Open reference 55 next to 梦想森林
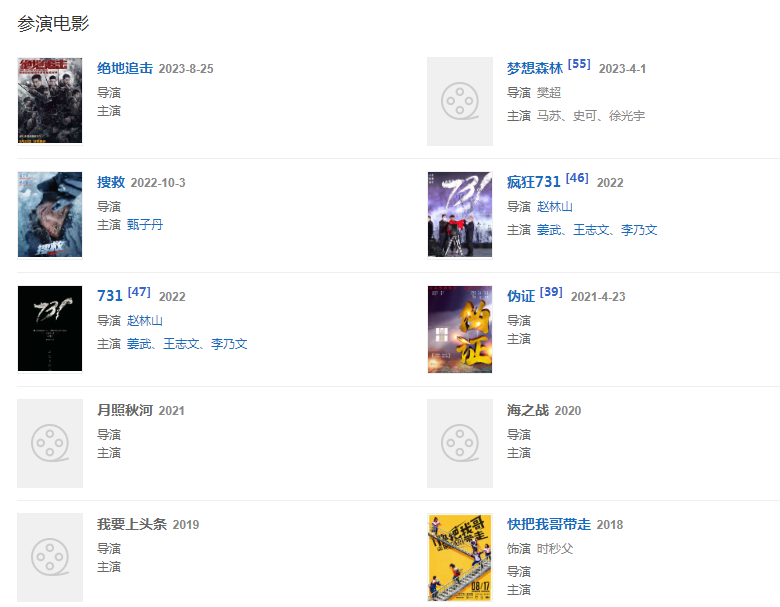 pos(579,64)
